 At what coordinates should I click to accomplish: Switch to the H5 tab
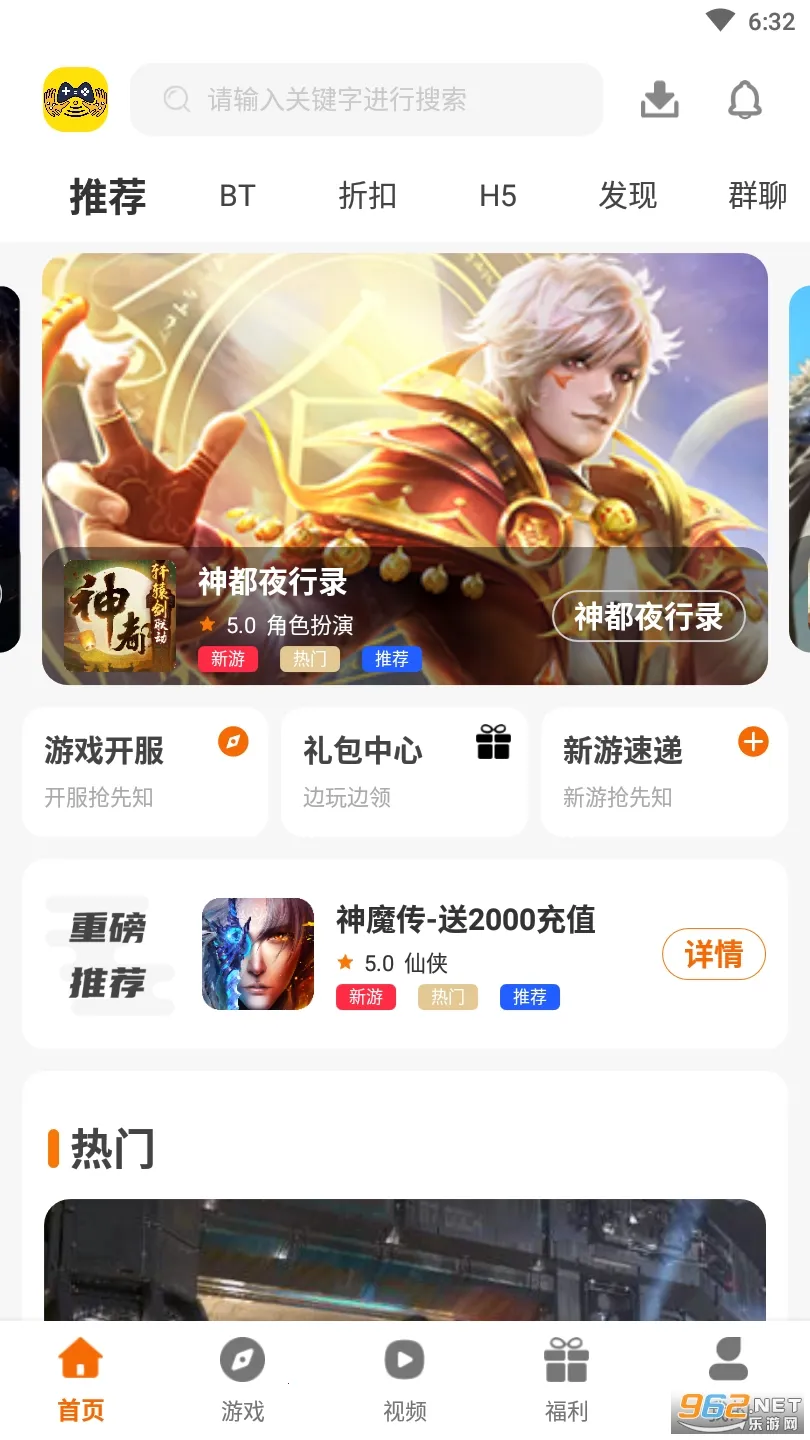click(497, 196)
